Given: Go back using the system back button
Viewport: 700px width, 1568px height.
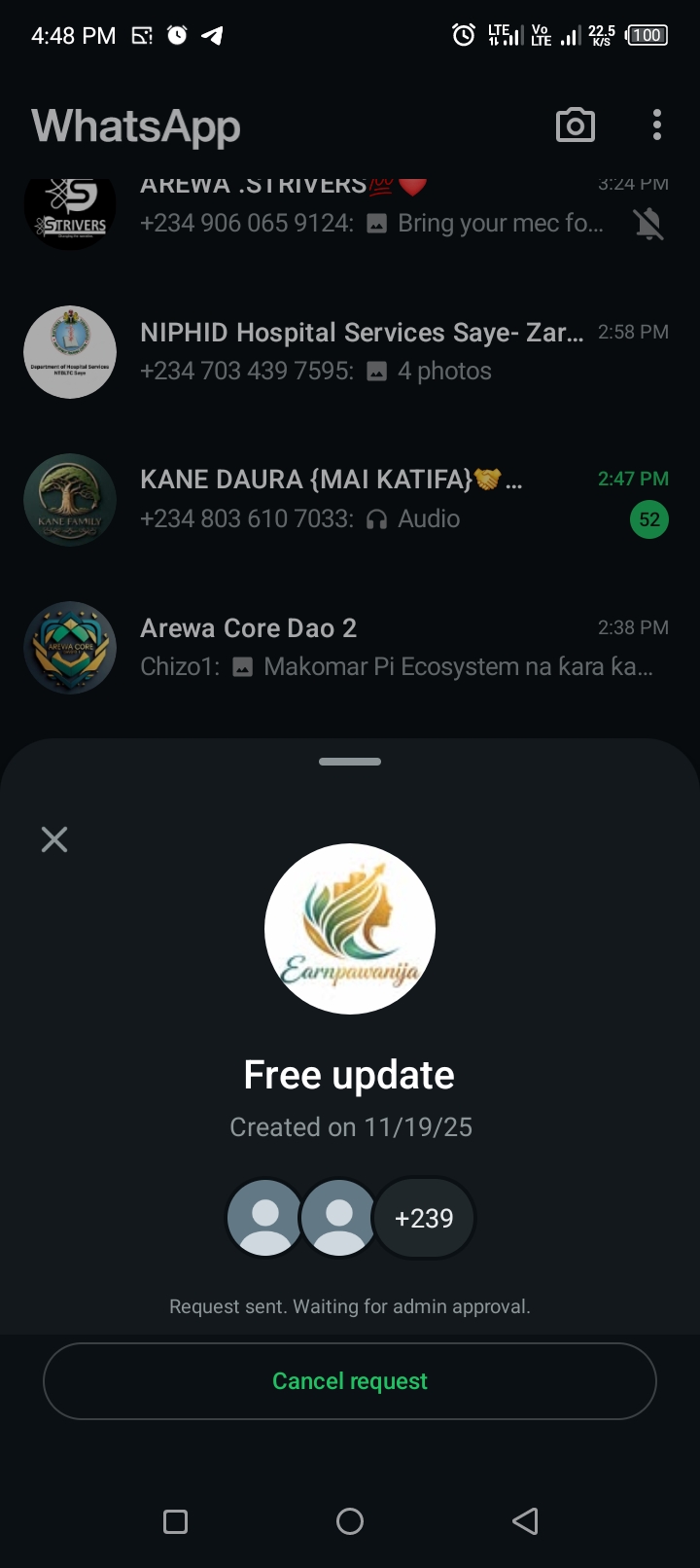Looking at the screenshot, I should (x=525, y=1521).
